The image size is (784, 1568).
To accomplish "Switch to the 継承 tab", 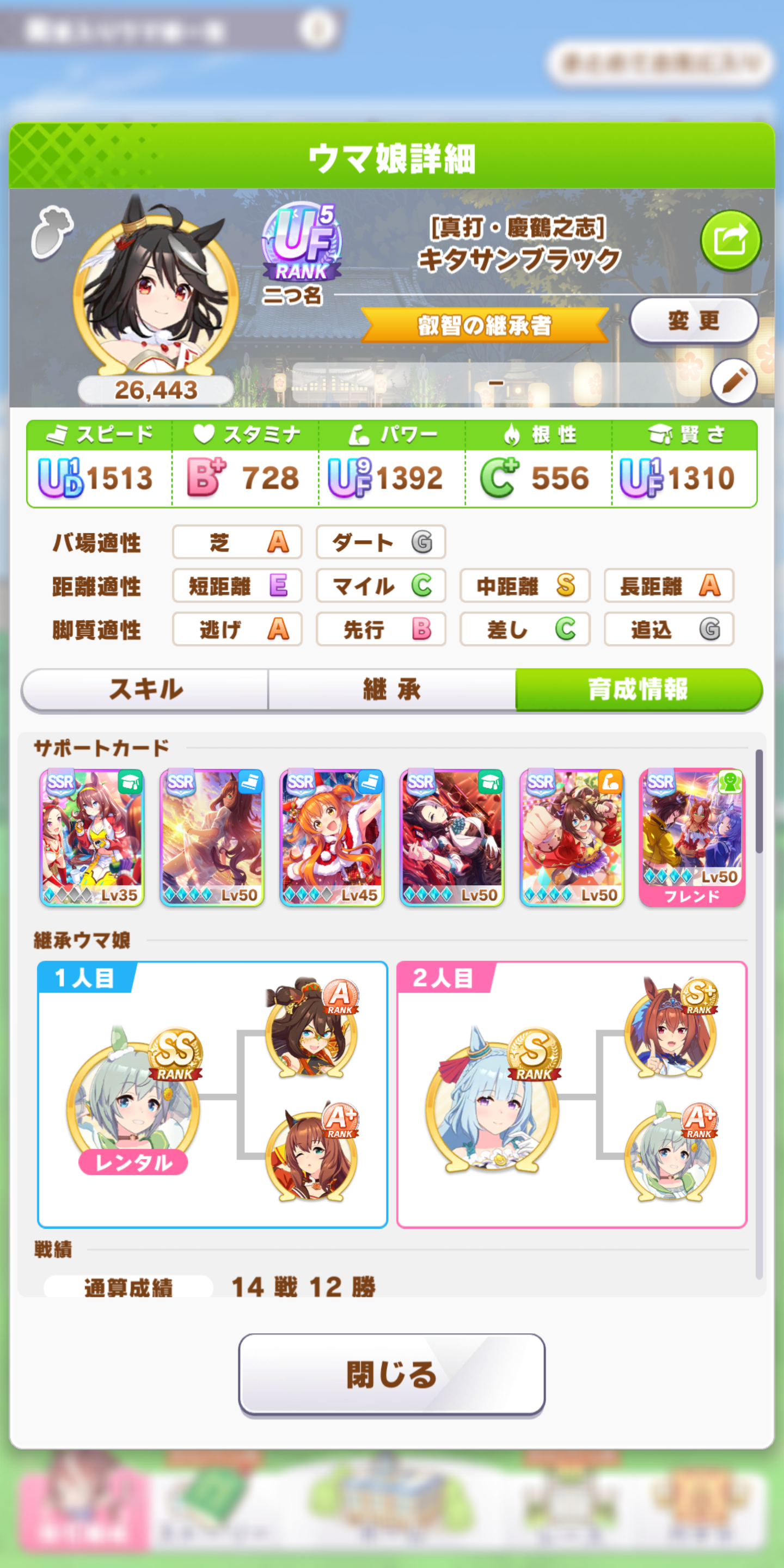I will [391, 689].
